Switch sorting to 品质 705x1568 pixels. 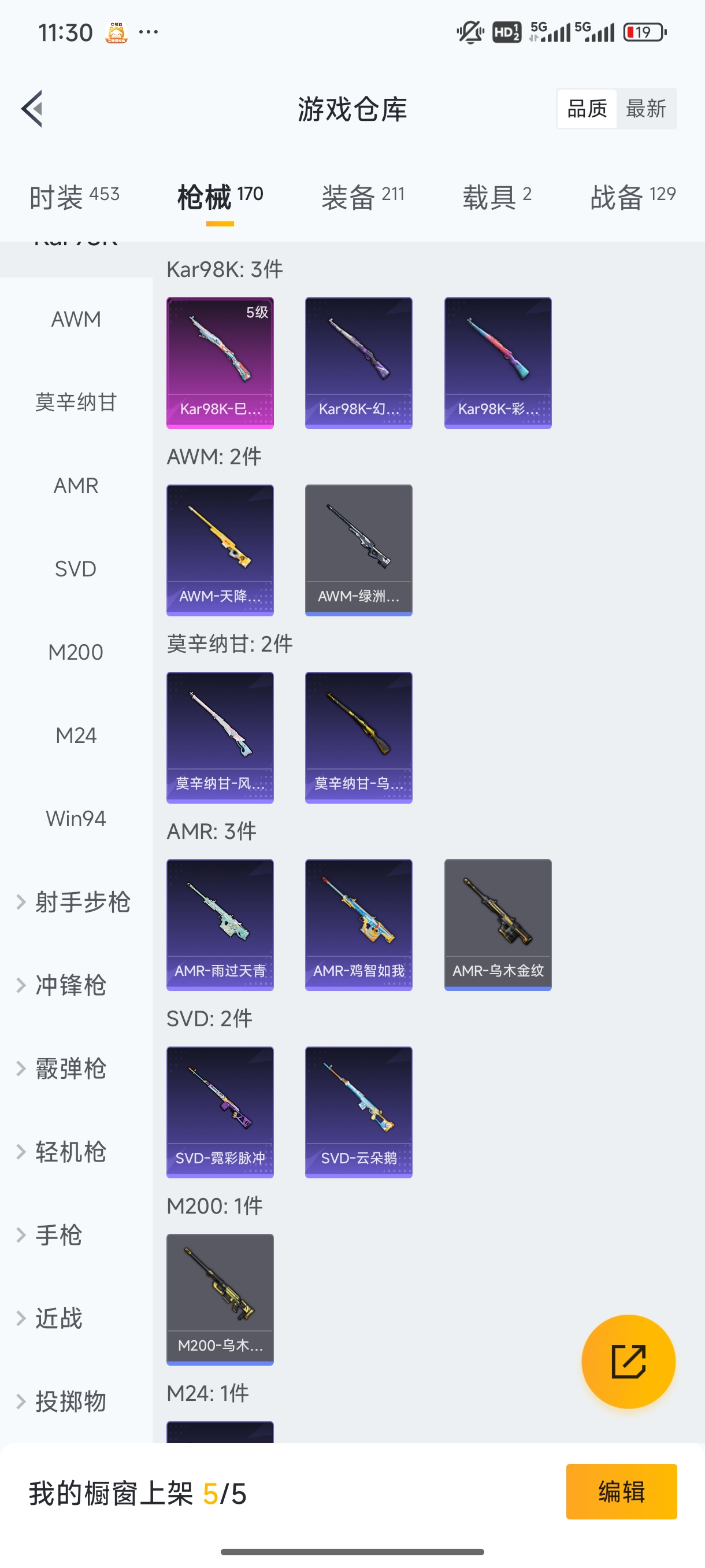click(586, 108)
